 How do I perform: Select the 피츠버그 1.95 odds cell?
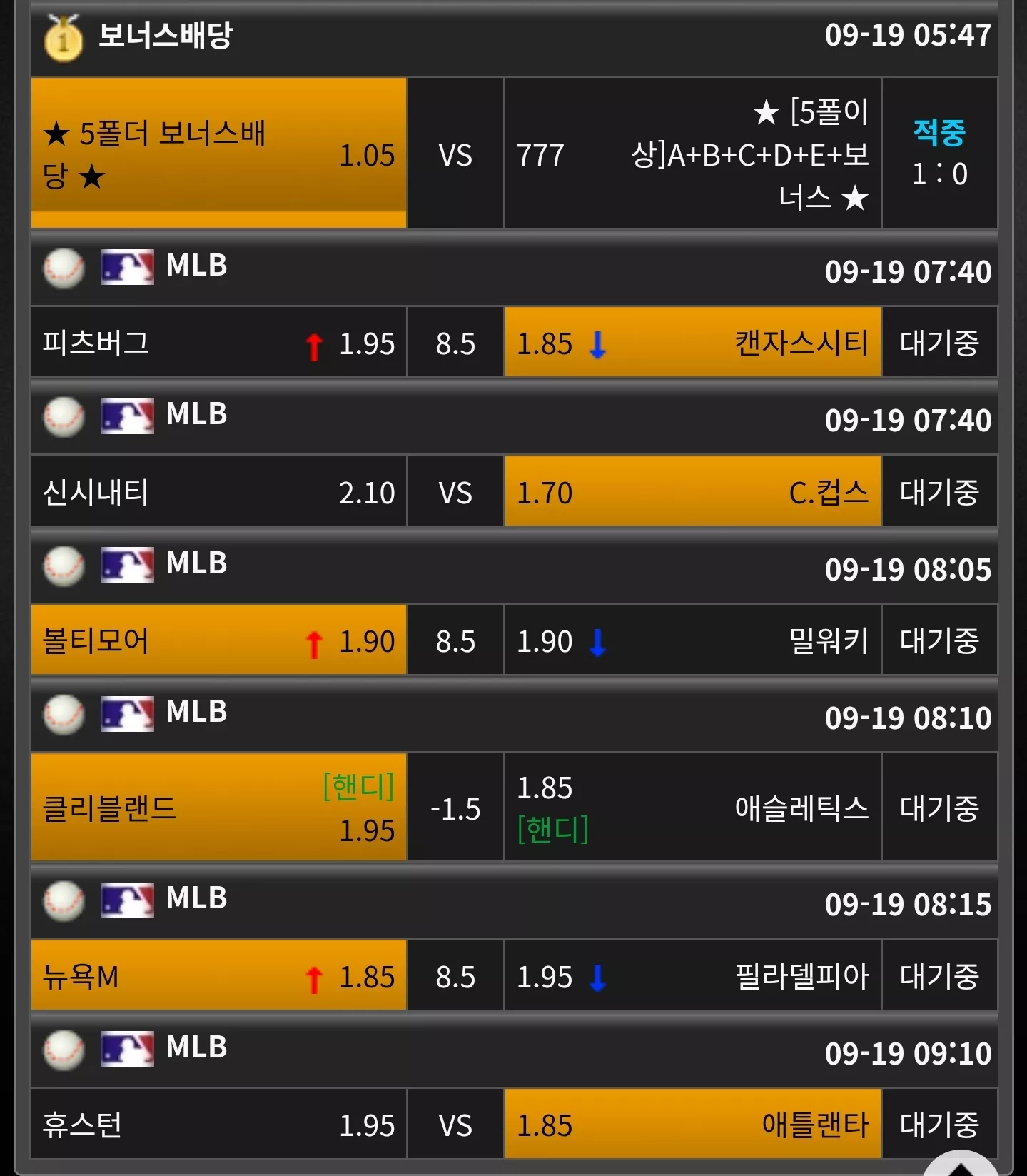click(219, 343)
